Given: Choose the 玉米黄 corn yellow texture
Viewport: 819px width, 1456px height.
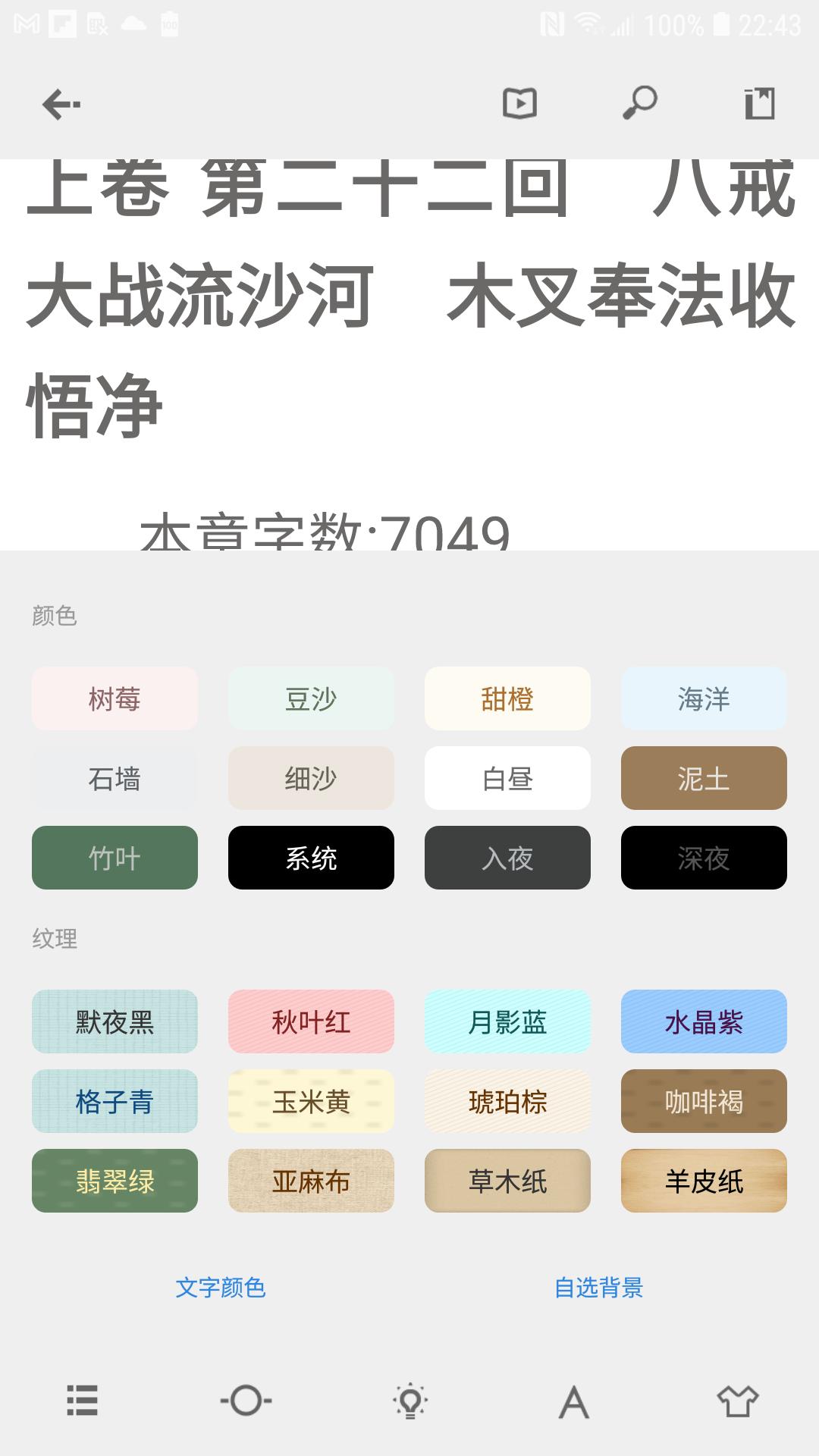Looking at the screenshot, I should tap(311, 1102).
